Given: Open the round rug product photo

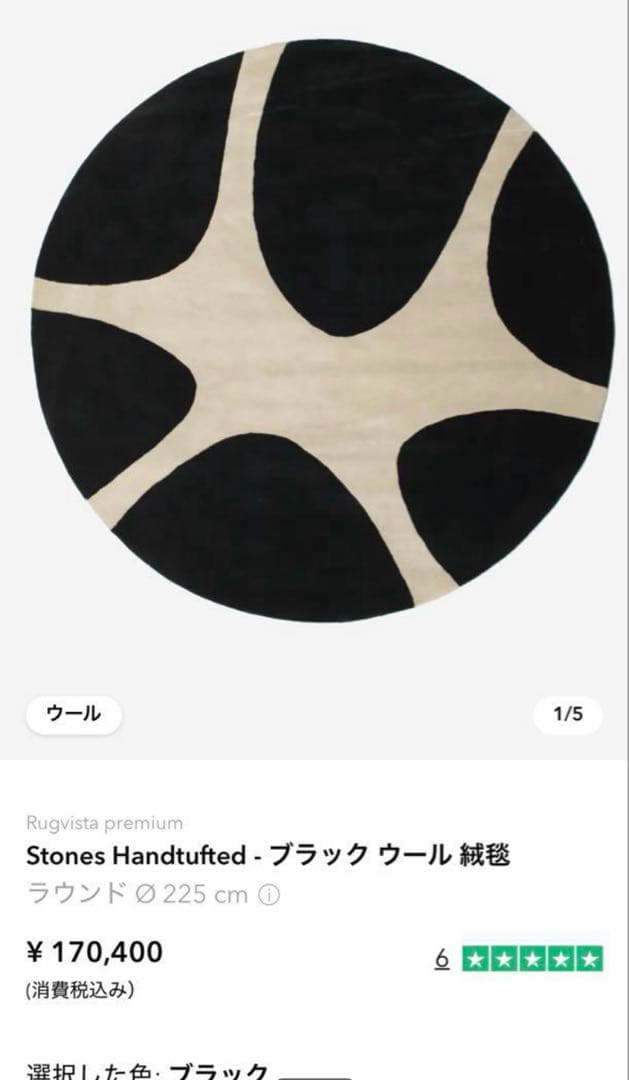Looking at the screenshot, I should [x=320, y=330].
